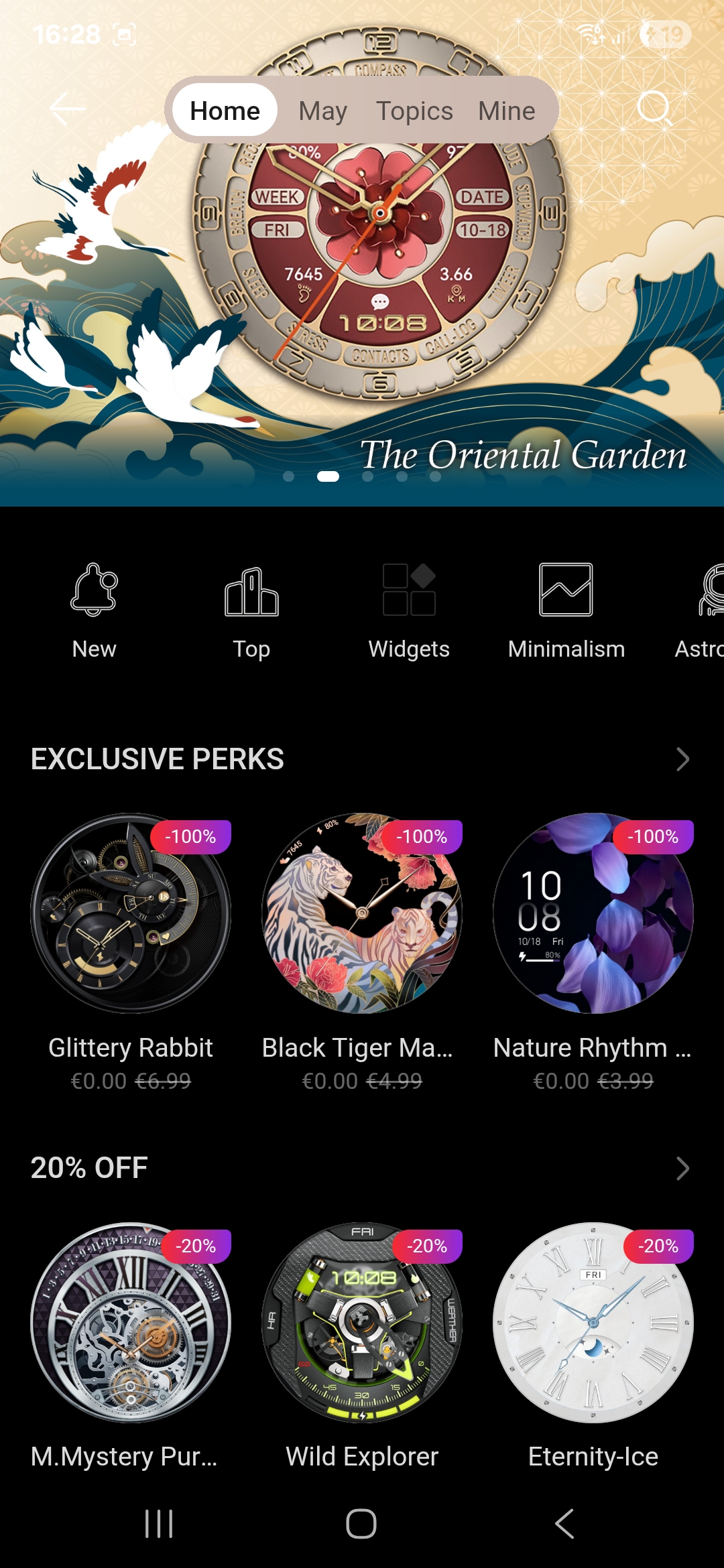Expand the Exclusive Perks section chevron

point(682,759)
